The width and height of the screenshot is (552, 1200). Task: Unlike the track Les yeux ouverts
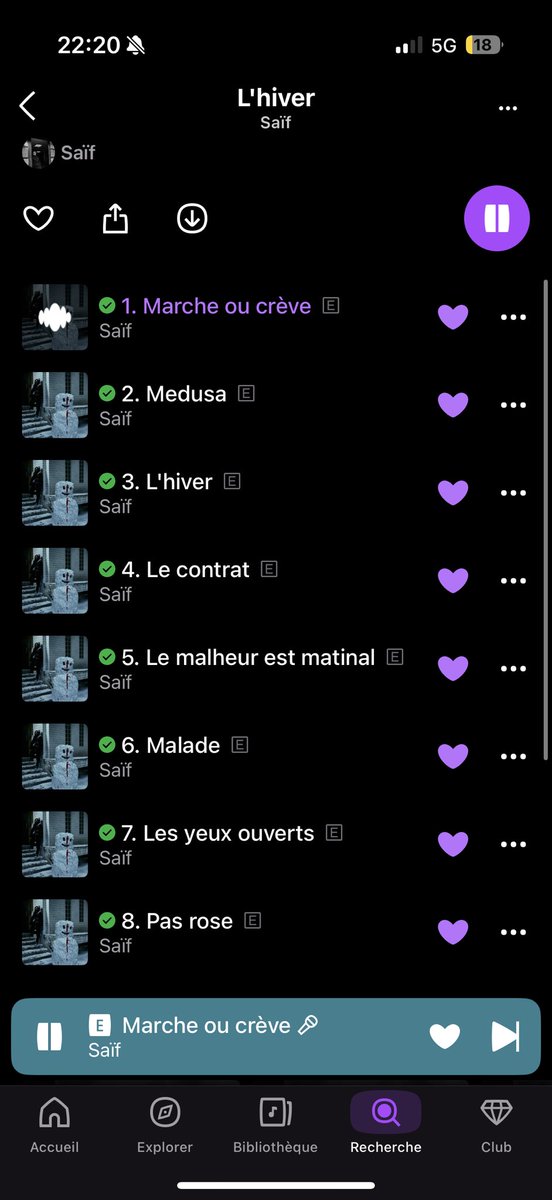click(453, 844)
